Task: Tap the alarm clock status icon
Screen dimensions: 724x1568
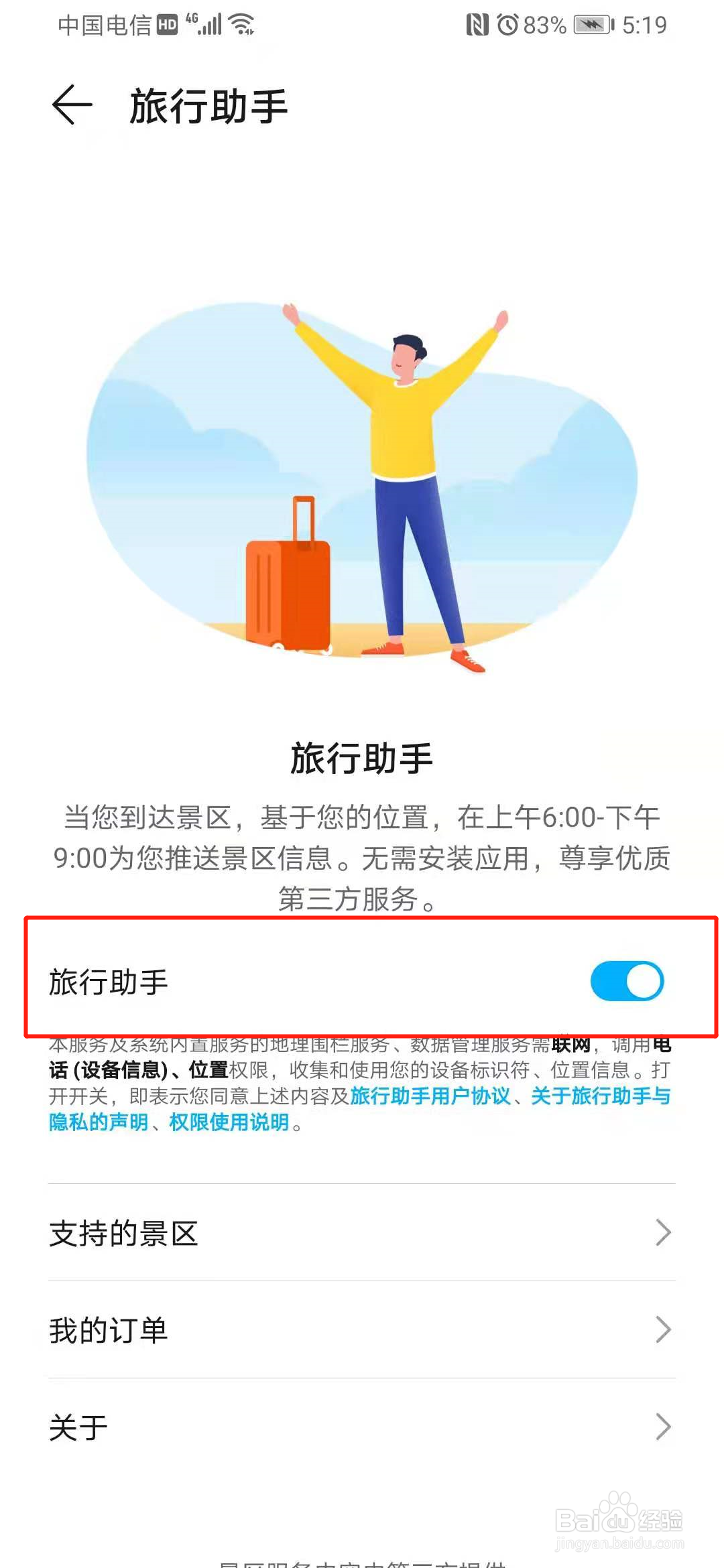Action: click(x=507, y=24)
